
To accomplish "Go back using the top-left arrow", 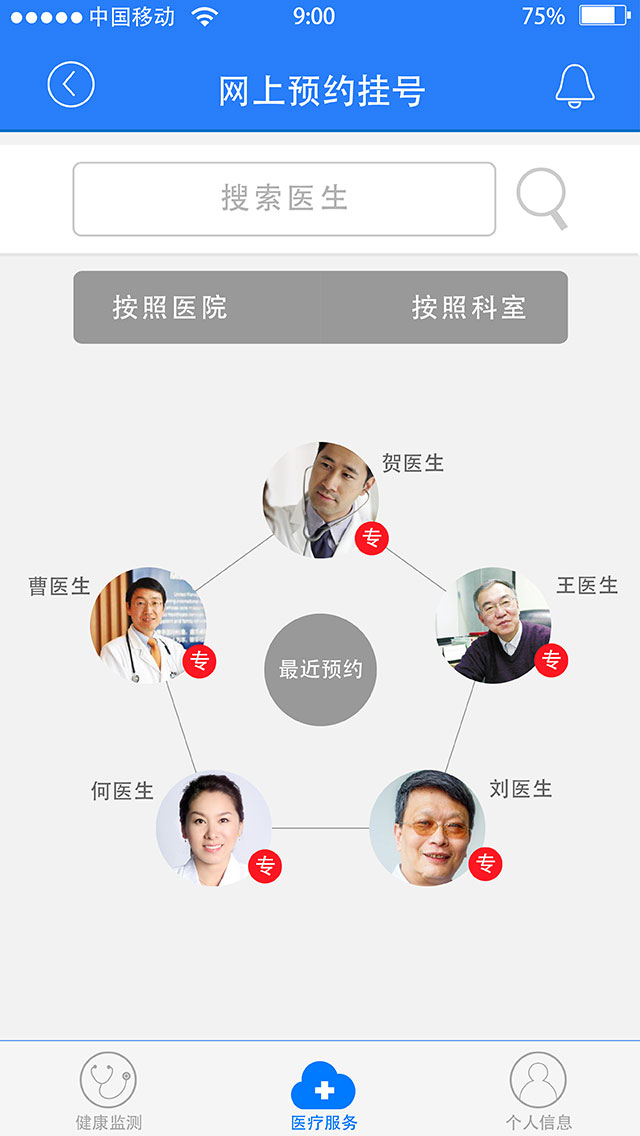I will pos(71,85).
